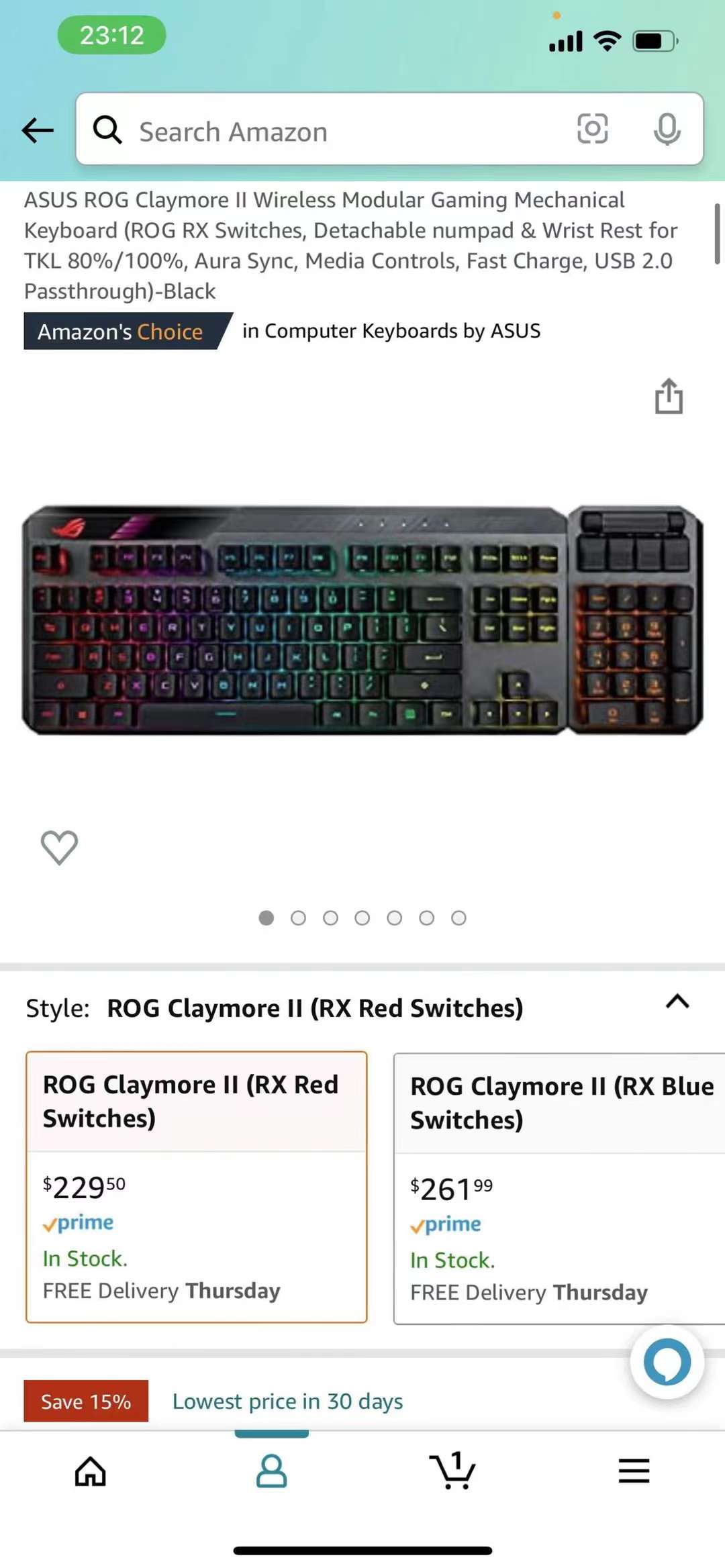Add the keyboard to your wish list
The height and width of the screenshot is (1568, 725).
[x=59, y=847]
